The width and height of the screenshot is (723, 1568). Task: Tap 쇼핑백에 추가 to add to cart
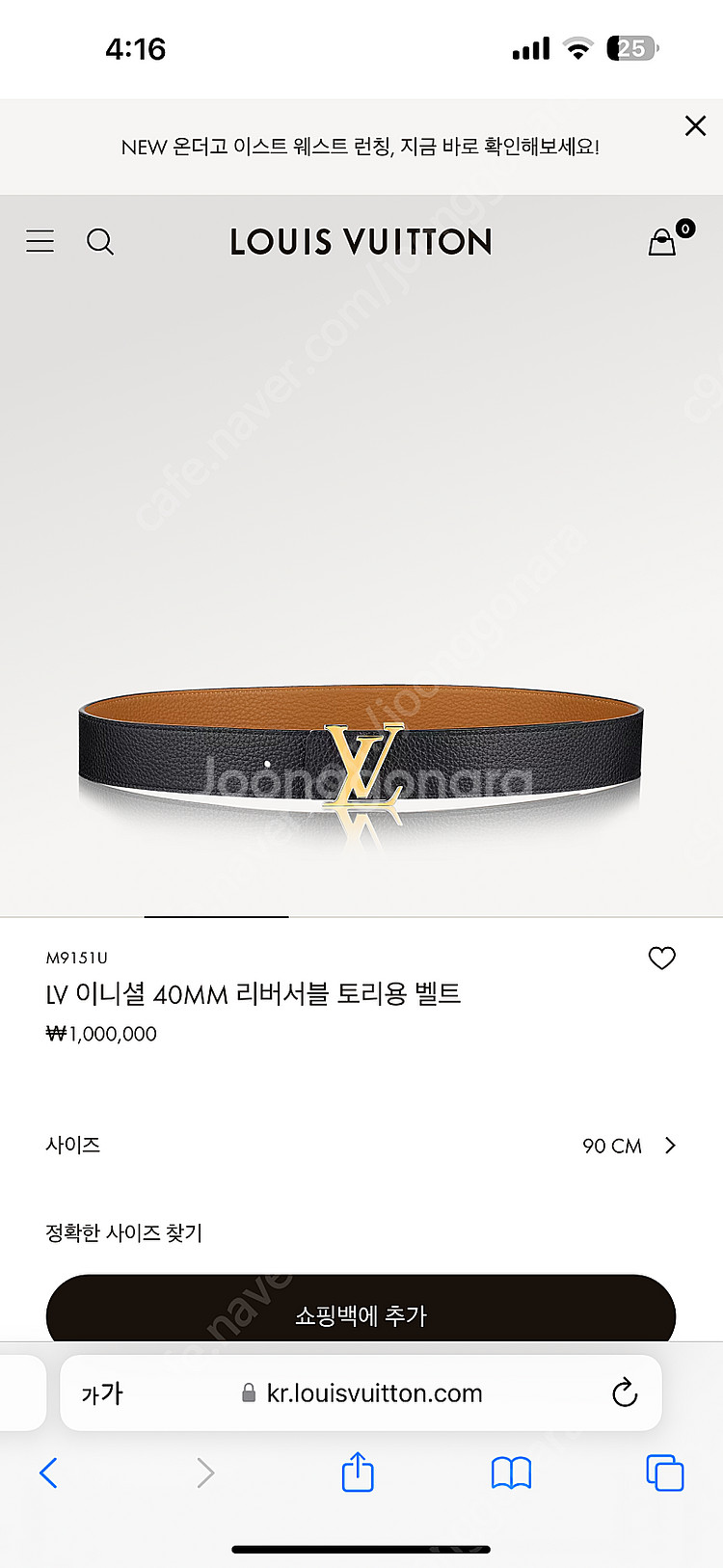[361, 1313]
